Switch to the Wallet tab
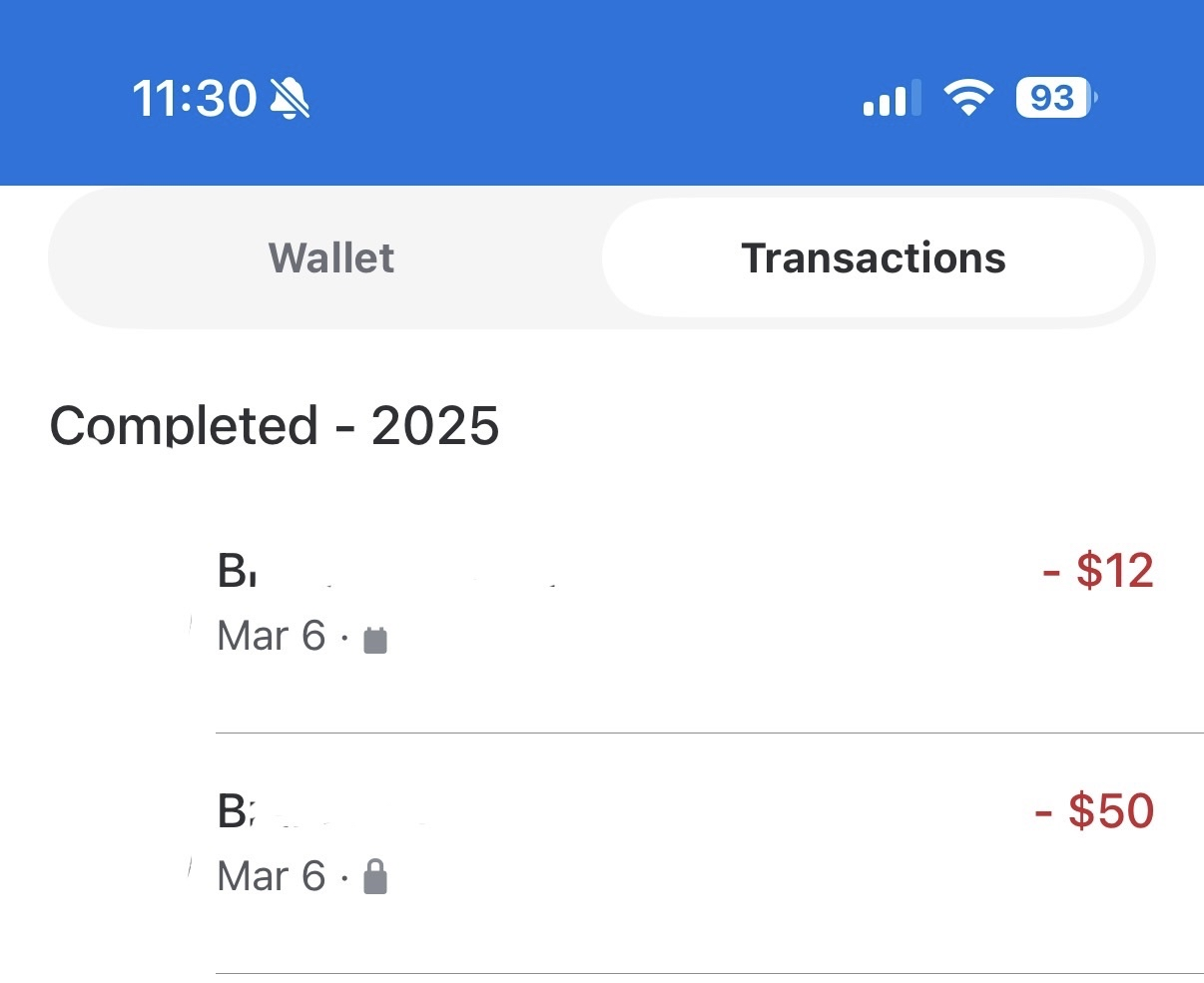The height and width of the screenshot is (983, 1204). point(330,258)
